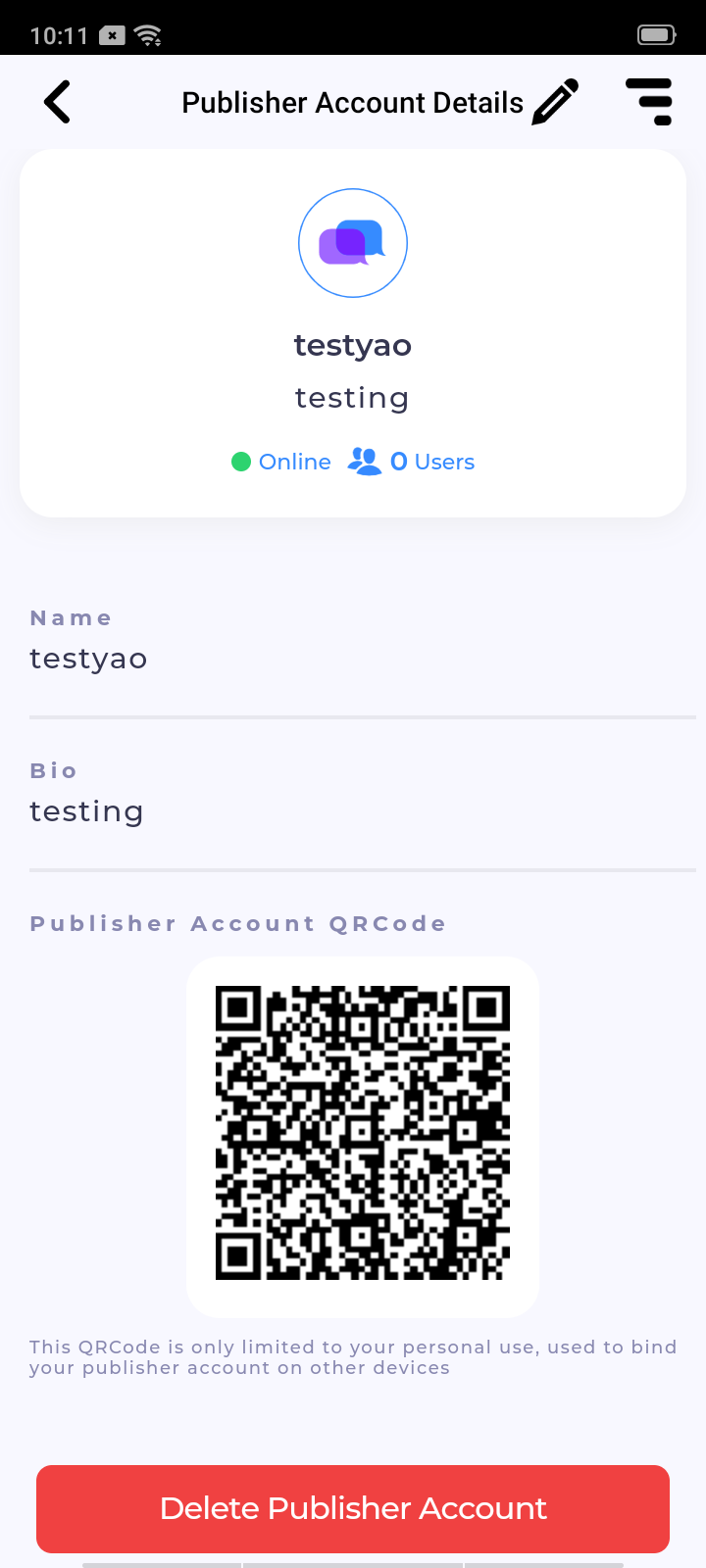Open the menu icon at top right
The width and height of the screenshot is (706, 1568).
(x=649, y=102)
